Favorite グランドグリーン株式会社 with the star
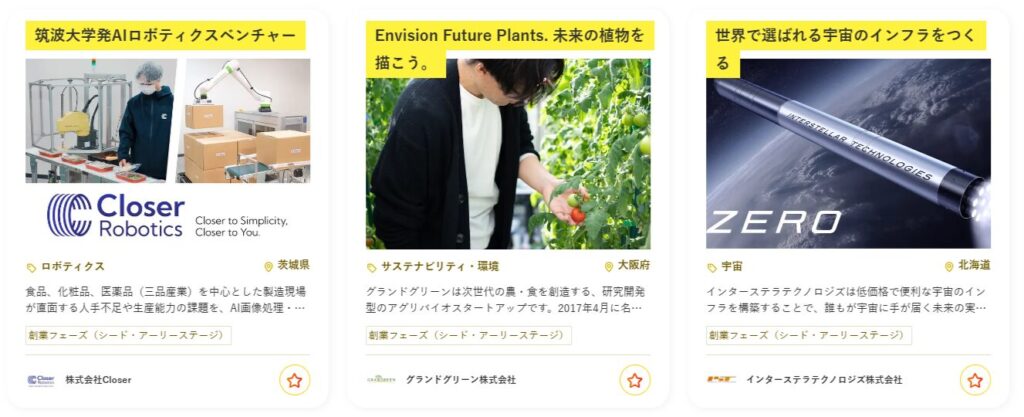 pos(634,380)
